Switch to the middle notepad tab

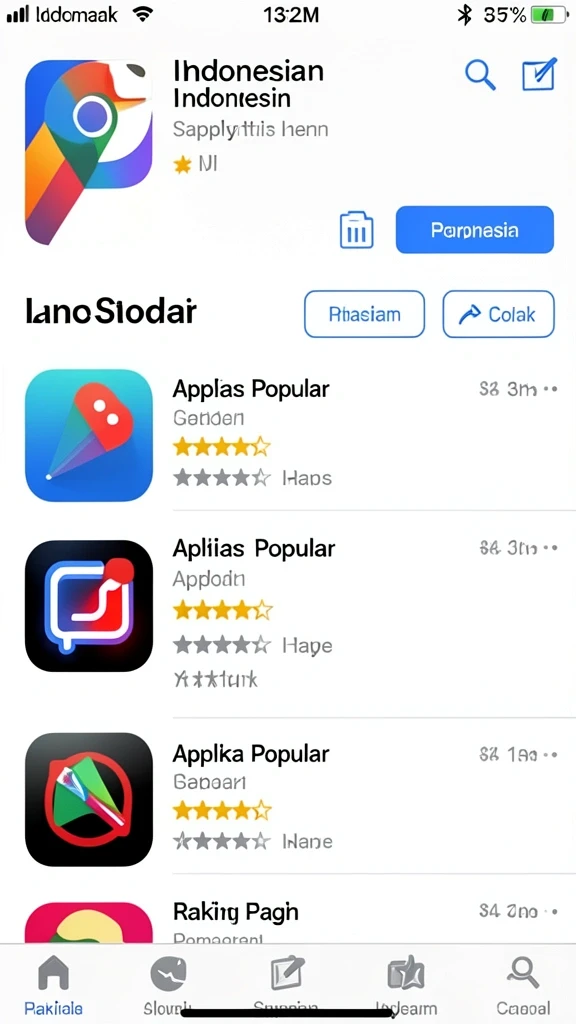[x=287, y=985]
